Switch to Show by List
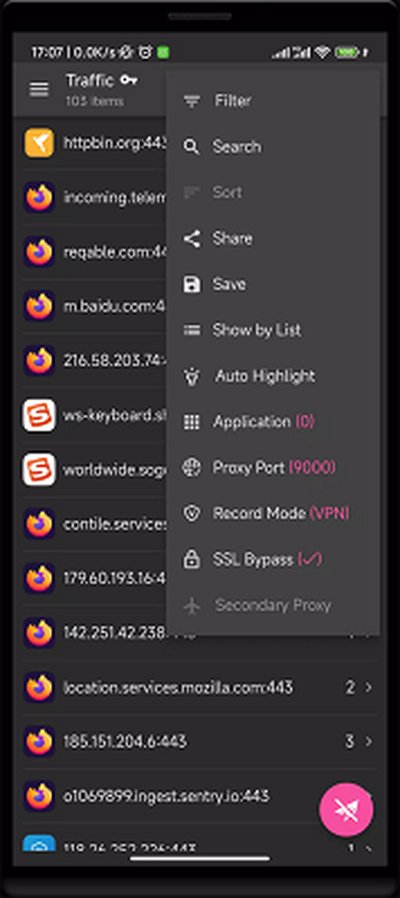 [273, 330]
